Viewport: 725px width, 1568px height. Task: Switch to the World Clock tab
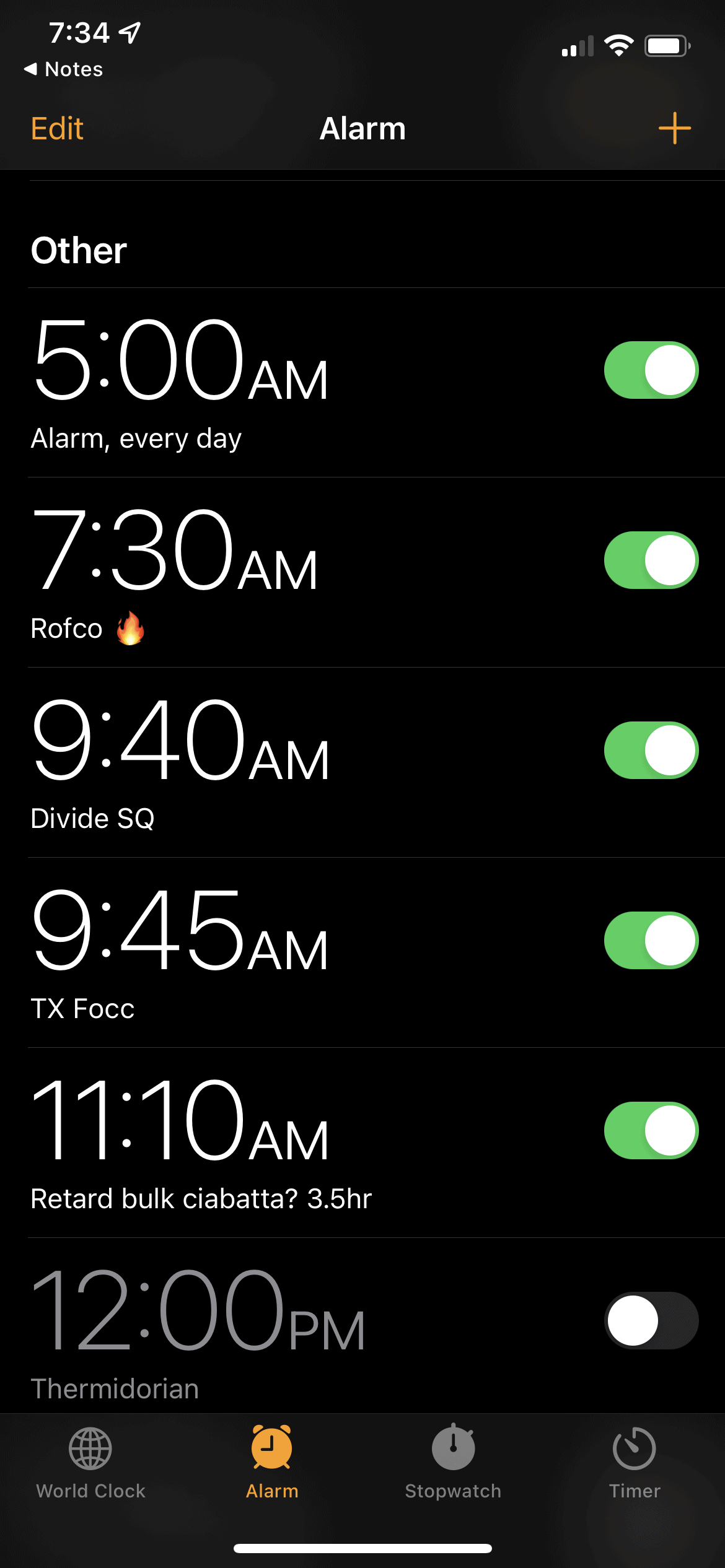pos(90,1463)
